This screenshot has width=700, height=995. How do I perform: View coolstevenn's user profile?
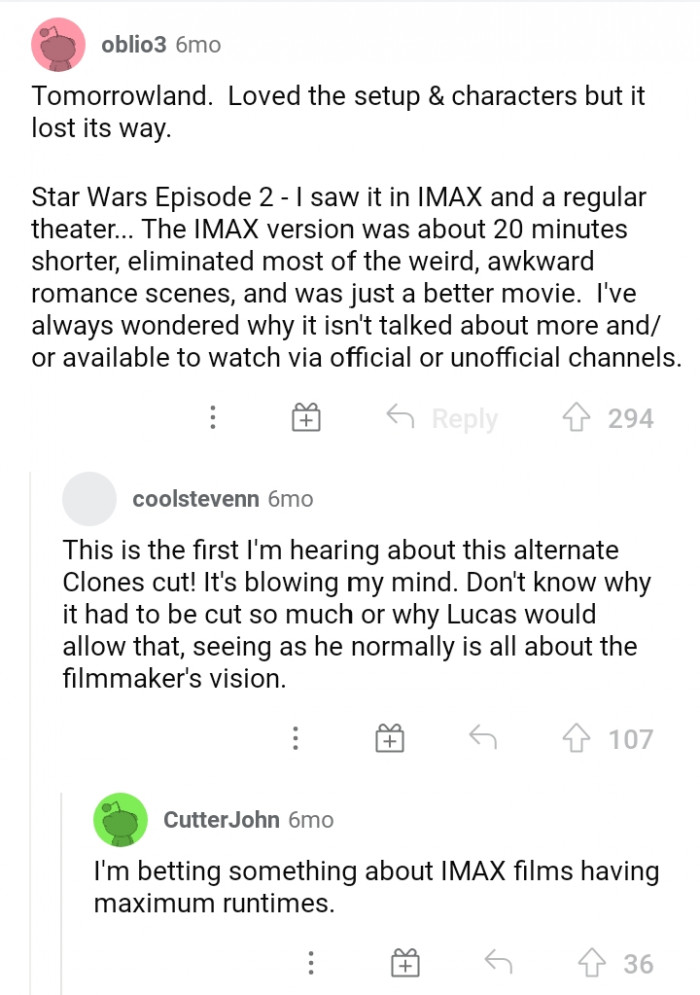tap(196, 498)
